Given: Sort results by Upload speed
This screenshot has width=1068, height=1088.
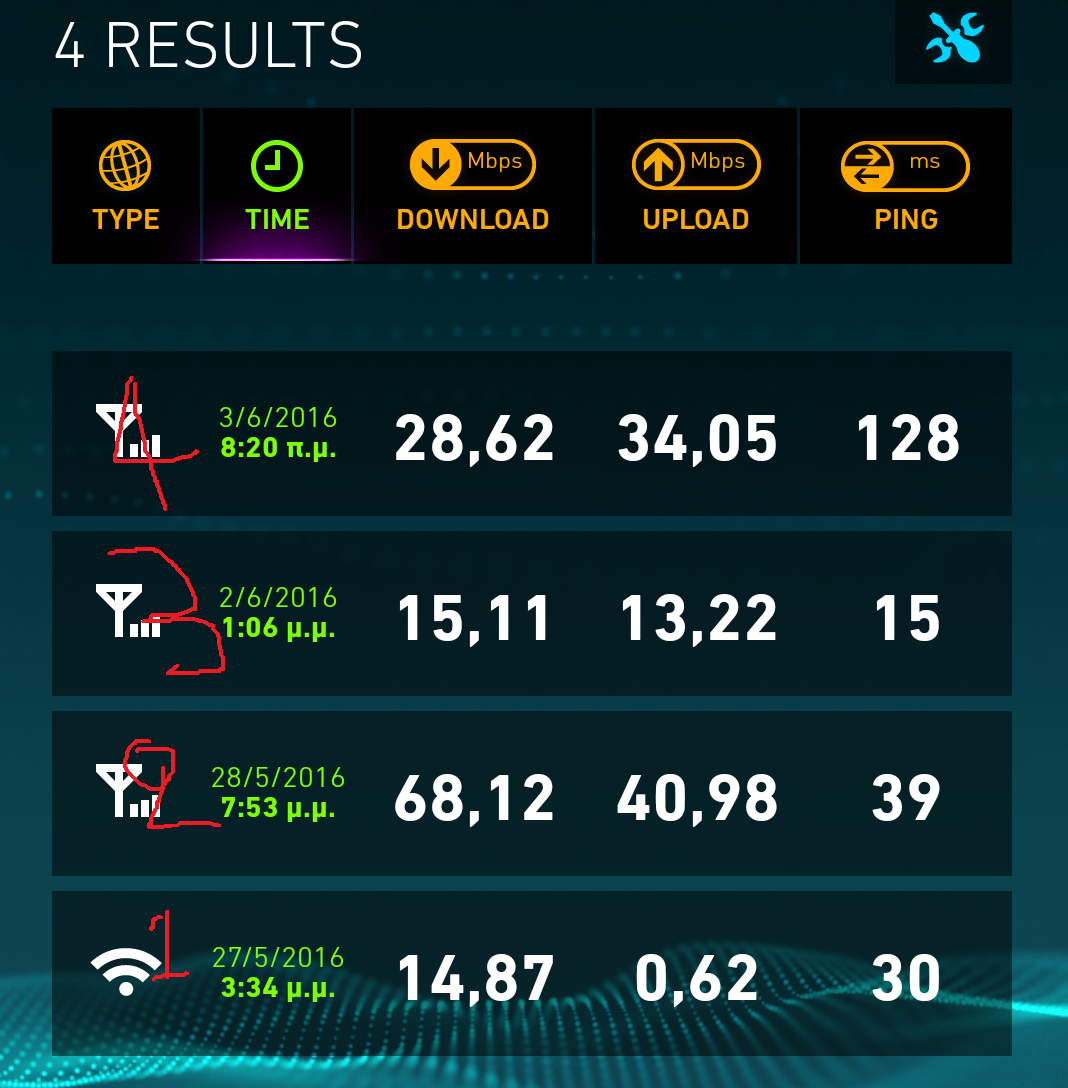Looking at the screenshot, I should click(696, 186).
